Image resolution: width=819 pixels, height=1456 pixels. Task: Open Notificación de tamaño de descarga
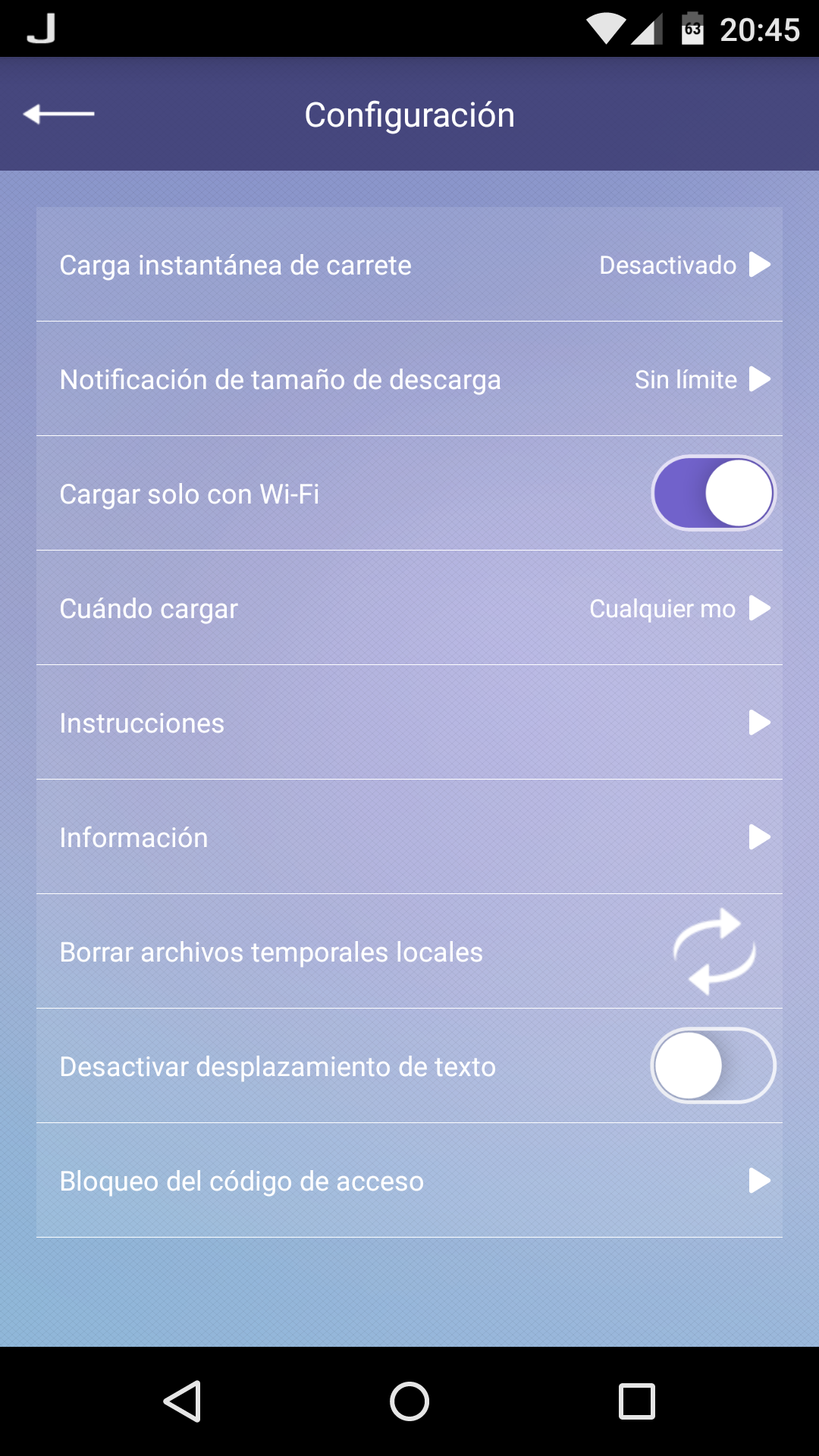pos(409,379)
